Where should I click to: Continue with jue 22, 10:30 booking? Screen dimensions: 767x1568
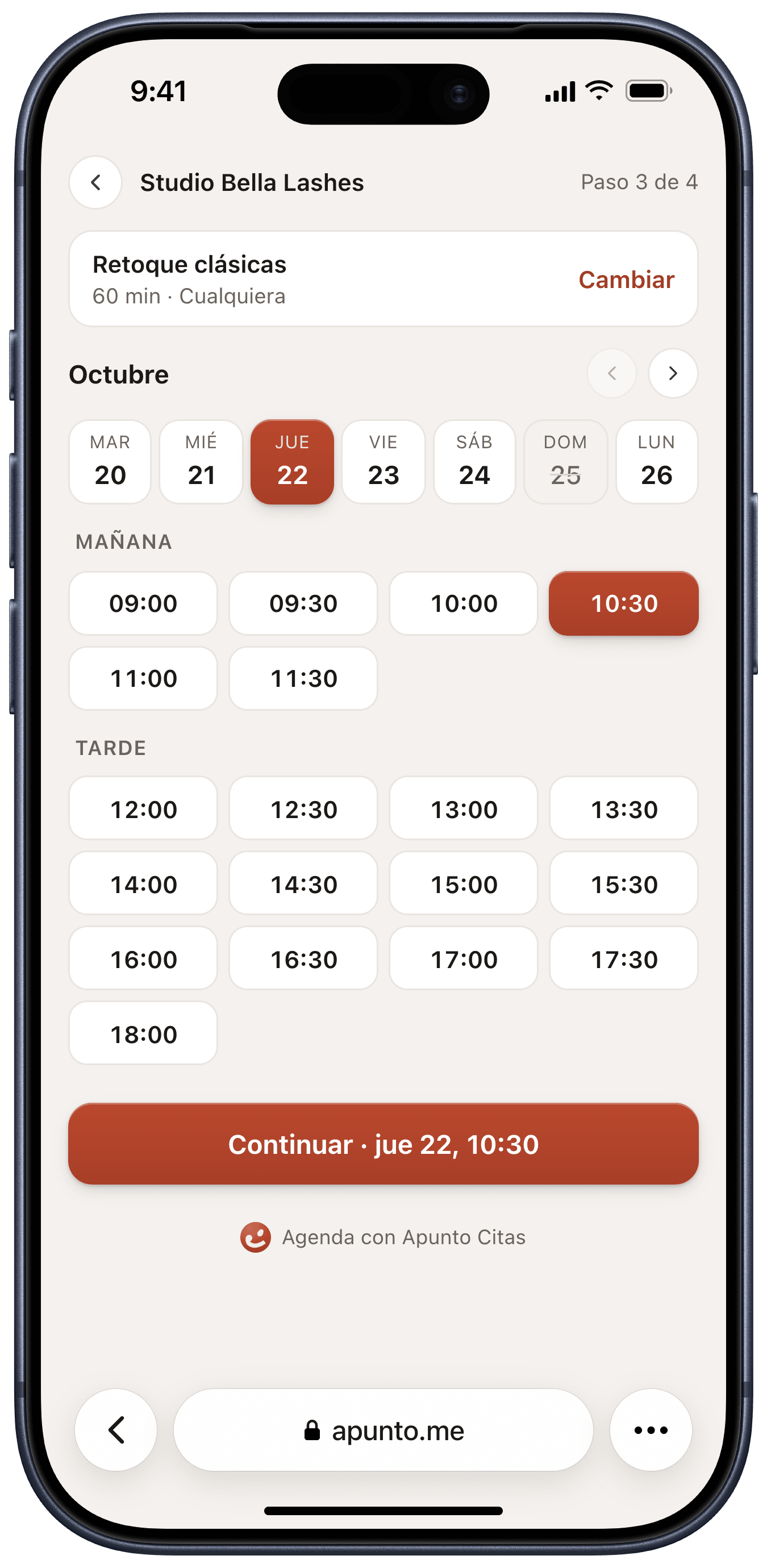point(383,1144)
